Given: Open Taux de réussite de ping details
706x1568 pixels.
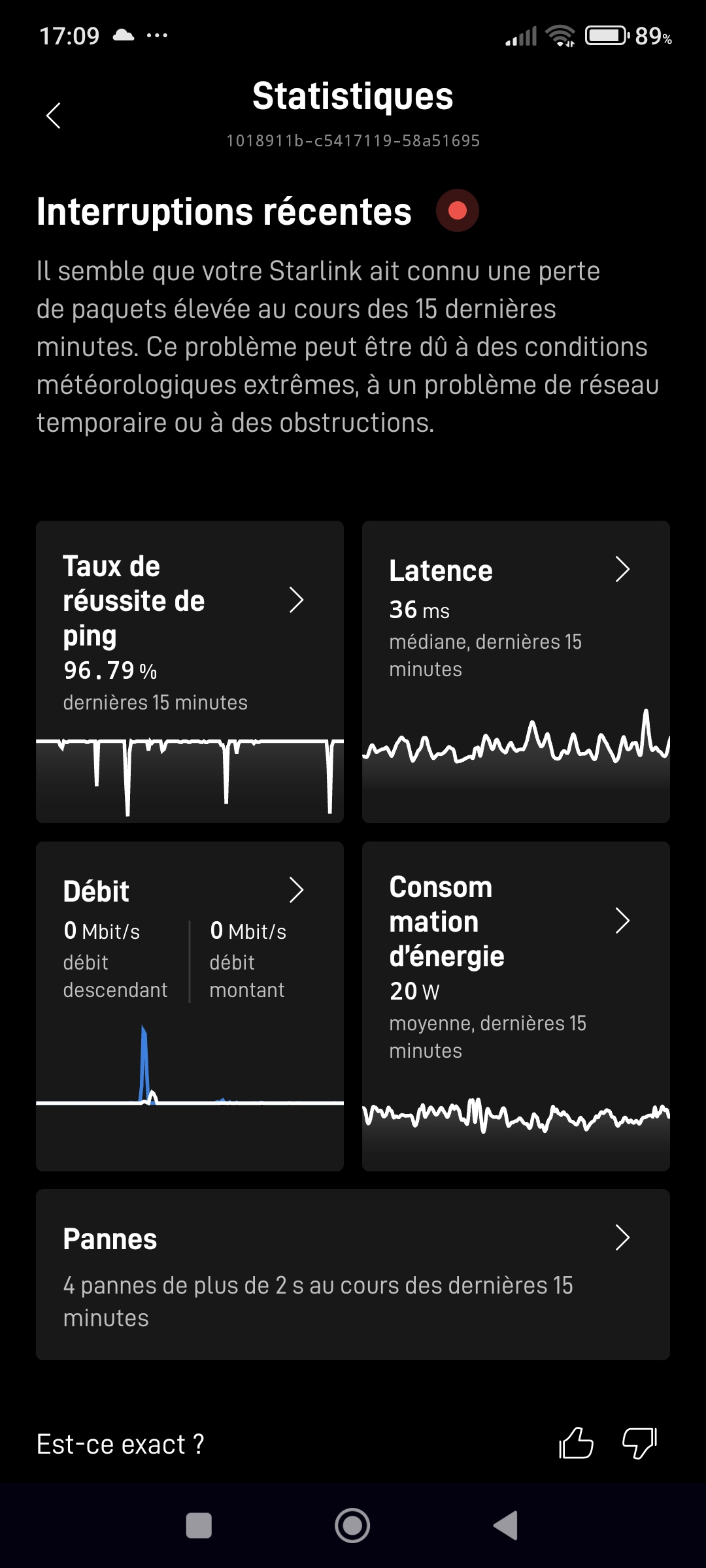Looking at the screenshot, I should (x=190, y=671).
